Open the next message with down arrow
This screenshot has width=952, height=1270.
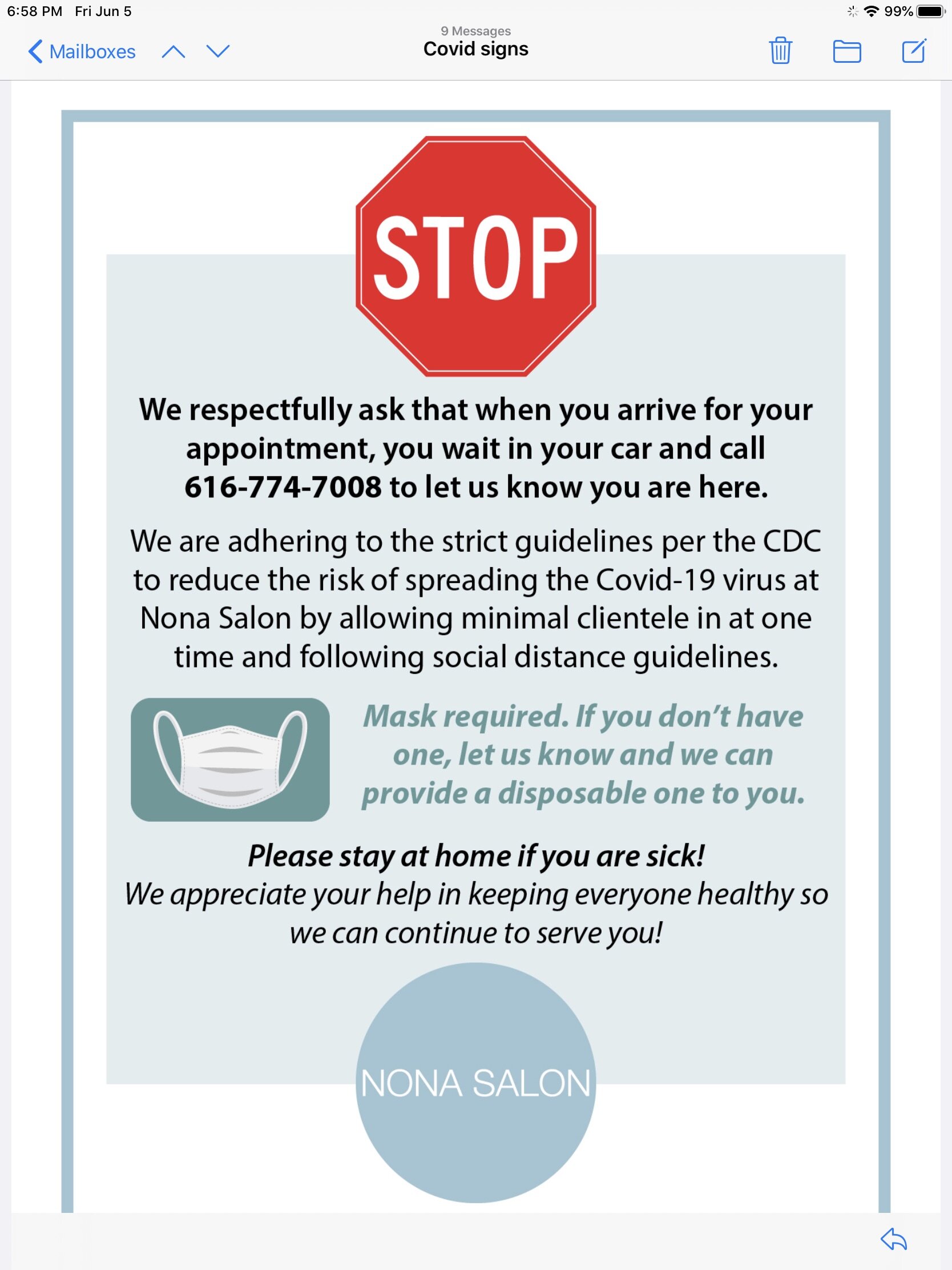(x=218, y=51)
